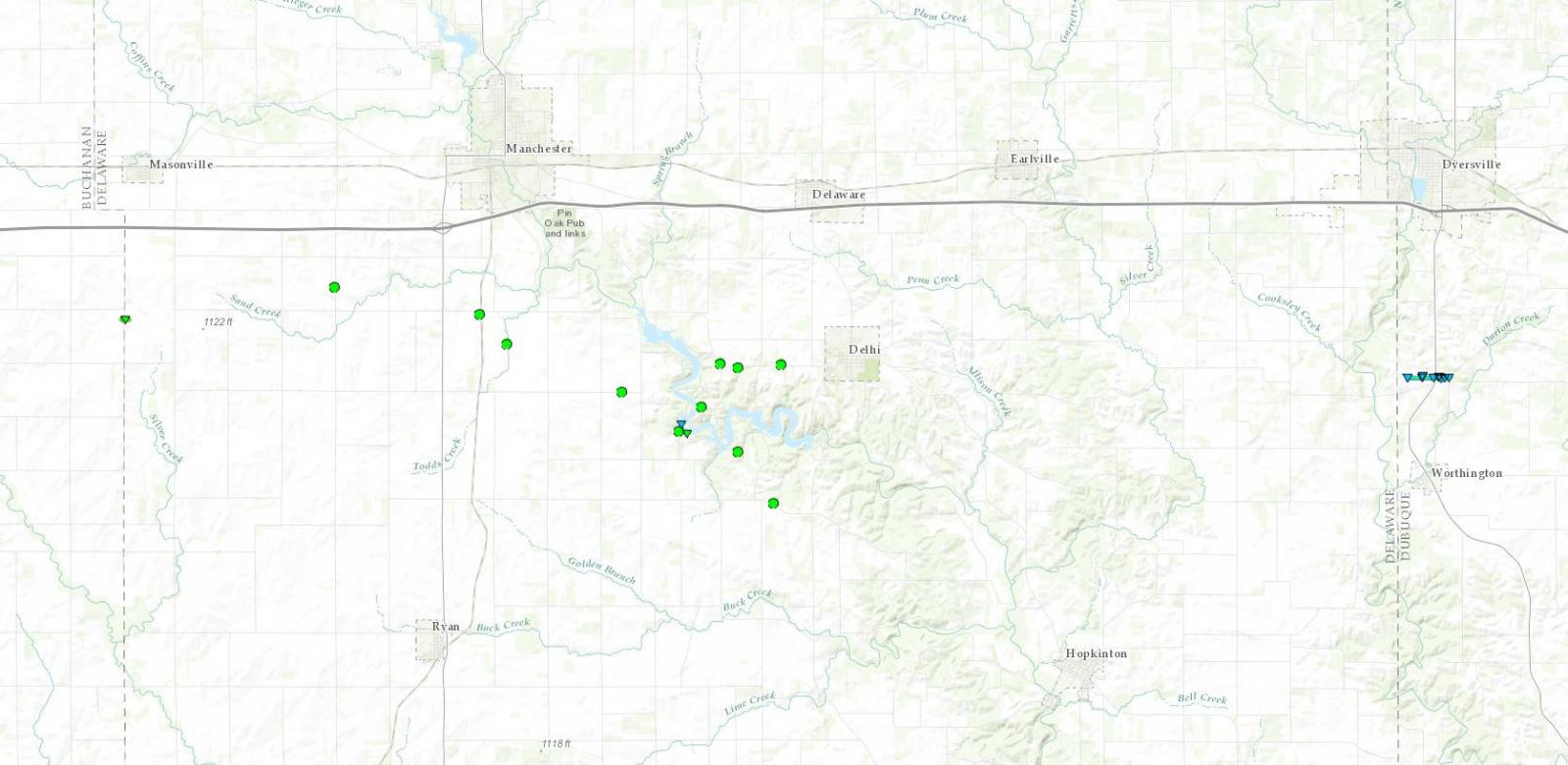The width and height of the screenshot is (1568, 765).
Task: Select the green circle marker beside Sand Creek
Action: [334, 287]
